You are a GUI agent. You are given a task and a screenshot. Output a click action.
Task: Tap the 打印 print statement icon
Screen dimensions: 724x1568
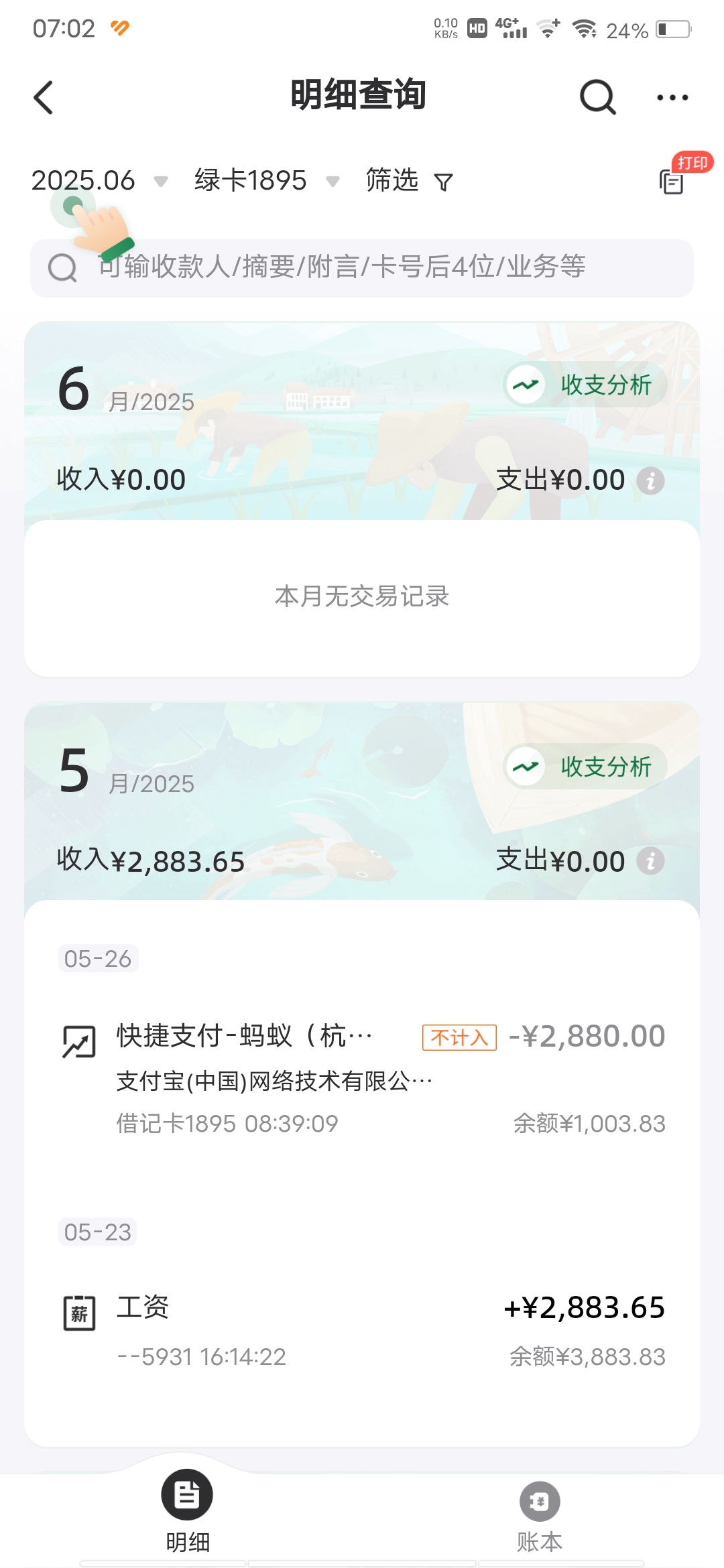(x=672, y=181)
